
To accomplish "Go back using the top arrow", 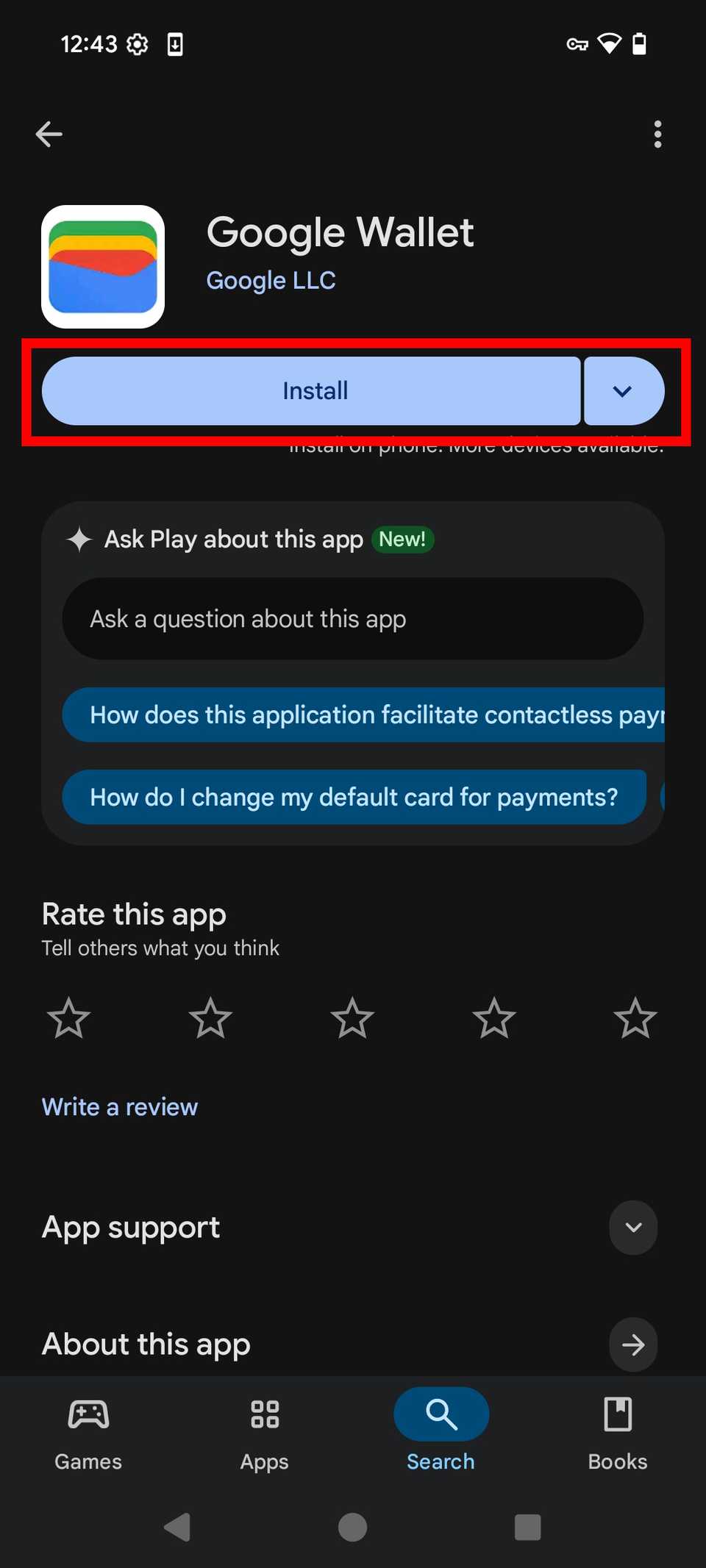I will (x=49, y=134).
